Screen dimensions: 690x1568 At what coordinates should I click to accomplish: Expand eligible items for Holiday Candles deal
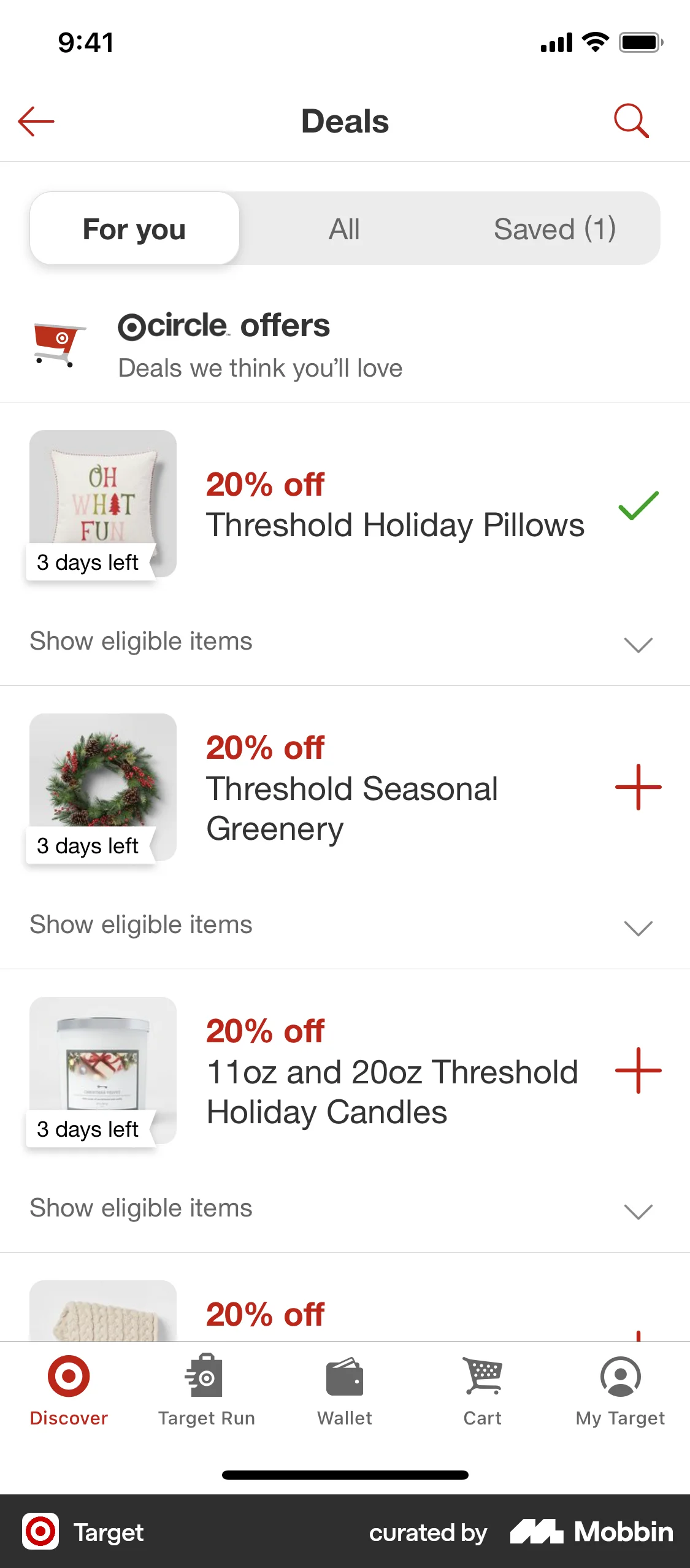[x=345, y=1208]
